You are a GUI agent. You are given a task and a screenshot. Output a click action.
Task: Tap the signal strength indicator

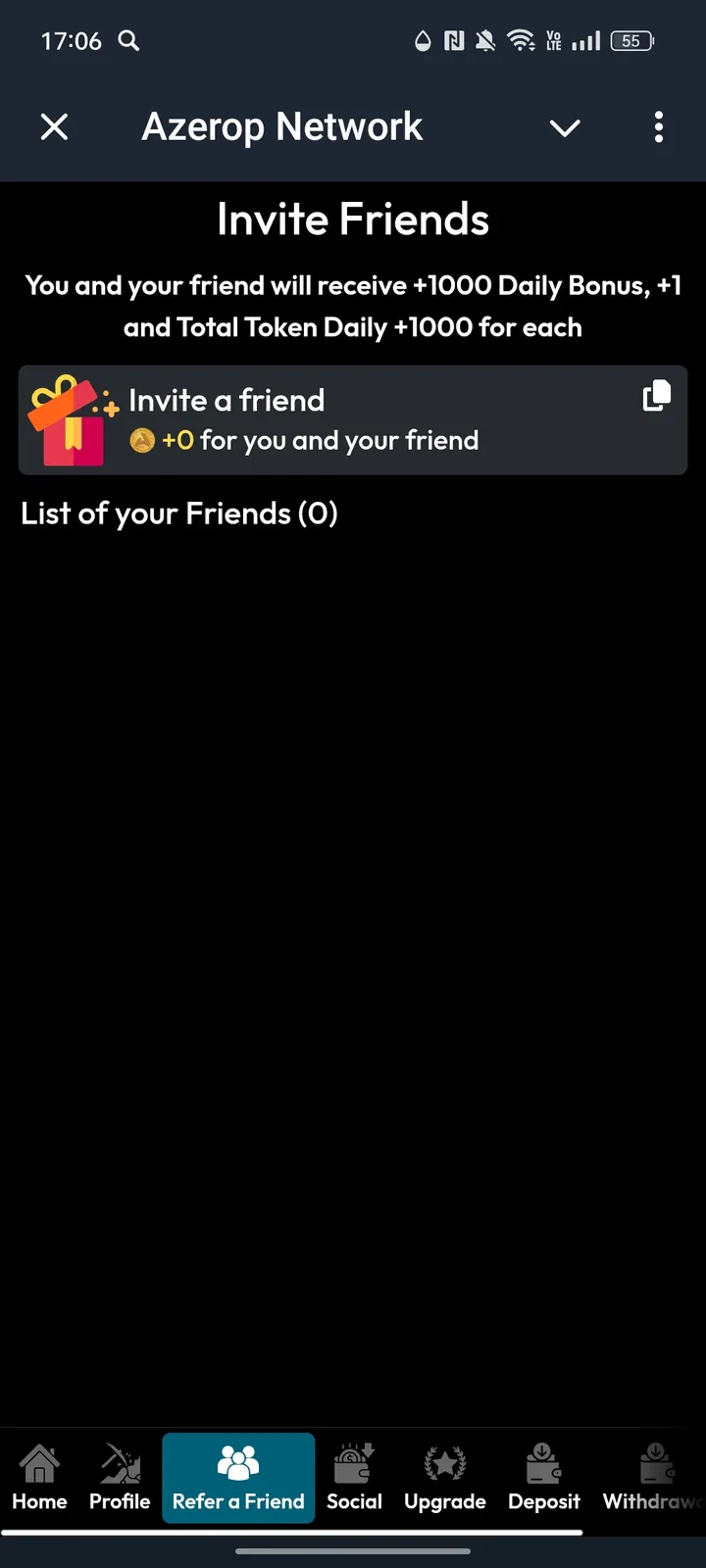click(586, 41)
